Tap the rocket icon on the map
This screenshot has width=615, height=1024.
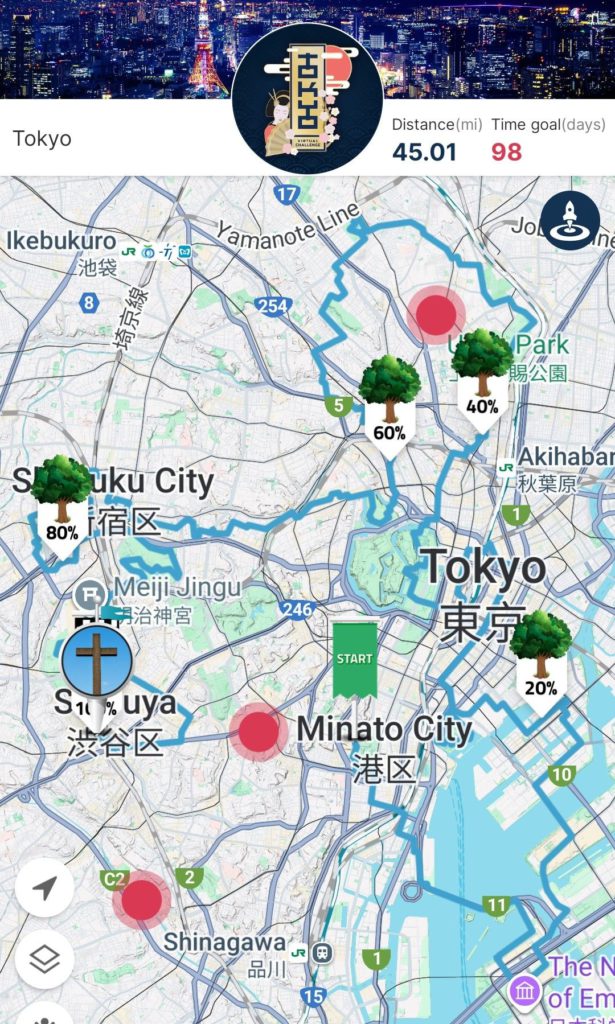[570, 222]
